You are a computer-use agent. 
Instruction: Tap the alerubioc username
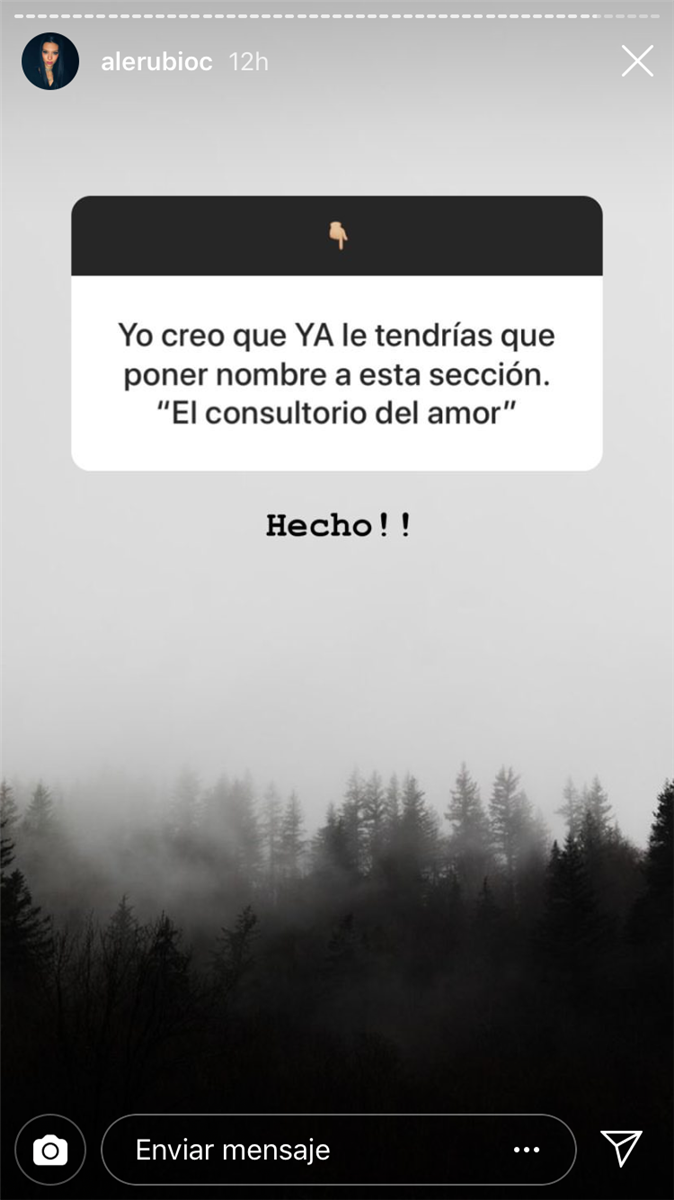157,62
